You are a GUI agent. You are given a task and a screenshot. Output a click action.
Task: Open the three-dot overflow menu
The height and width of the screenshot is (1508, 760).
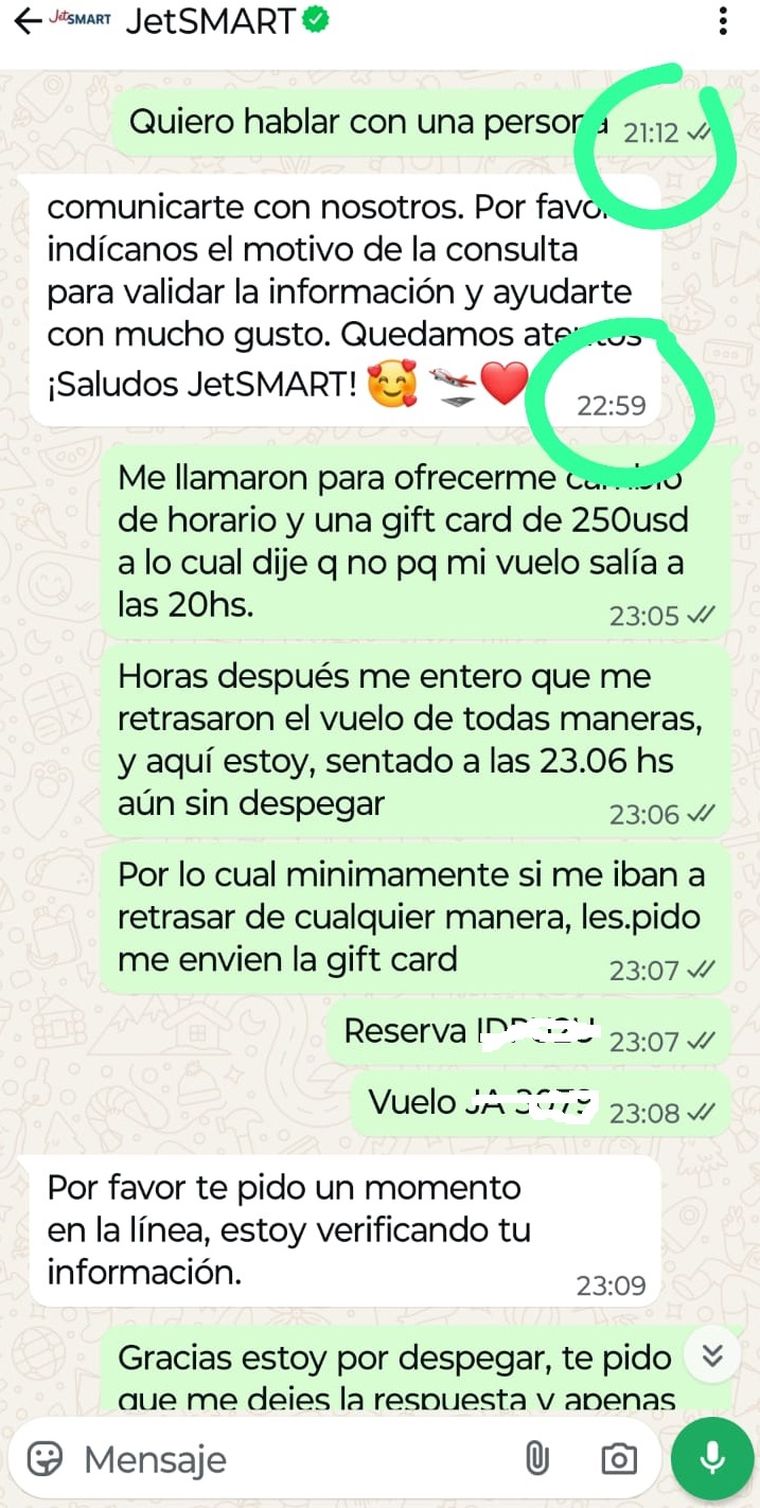(723, 21)
